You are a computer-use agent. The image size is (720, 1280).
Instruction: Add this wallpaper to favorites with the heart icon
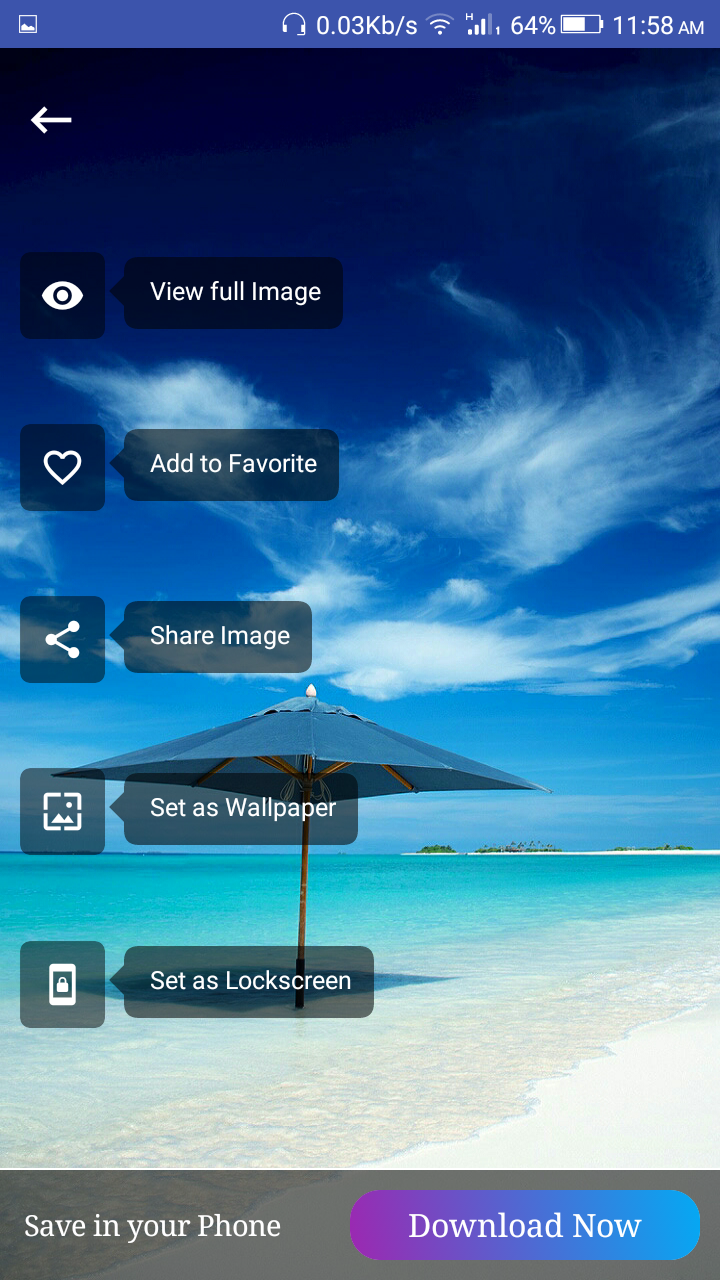62,467
